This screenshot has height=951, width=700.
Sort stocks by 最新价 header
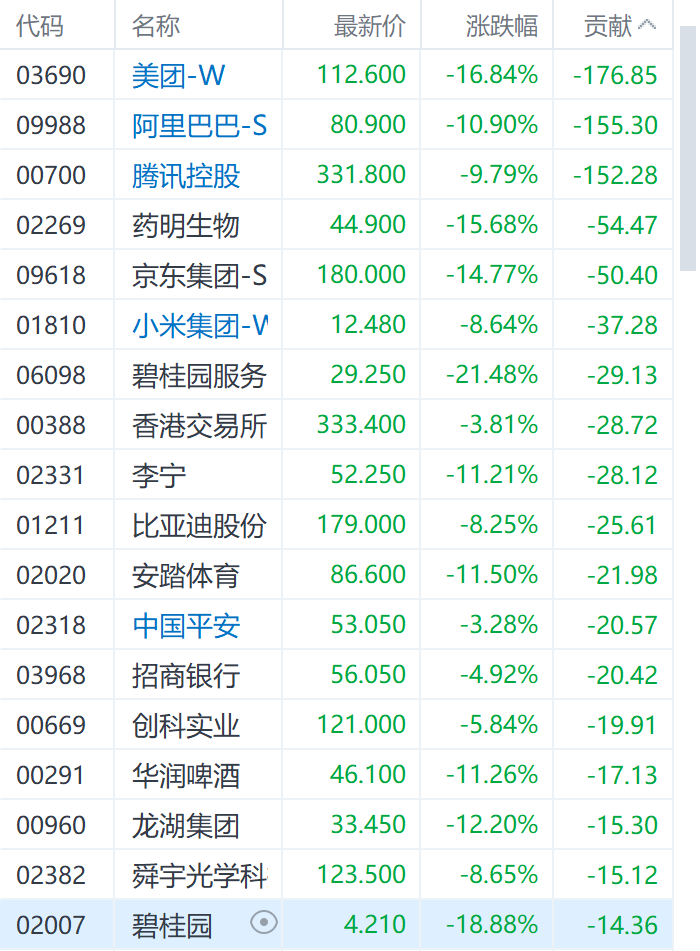click(x=369, y=26)
